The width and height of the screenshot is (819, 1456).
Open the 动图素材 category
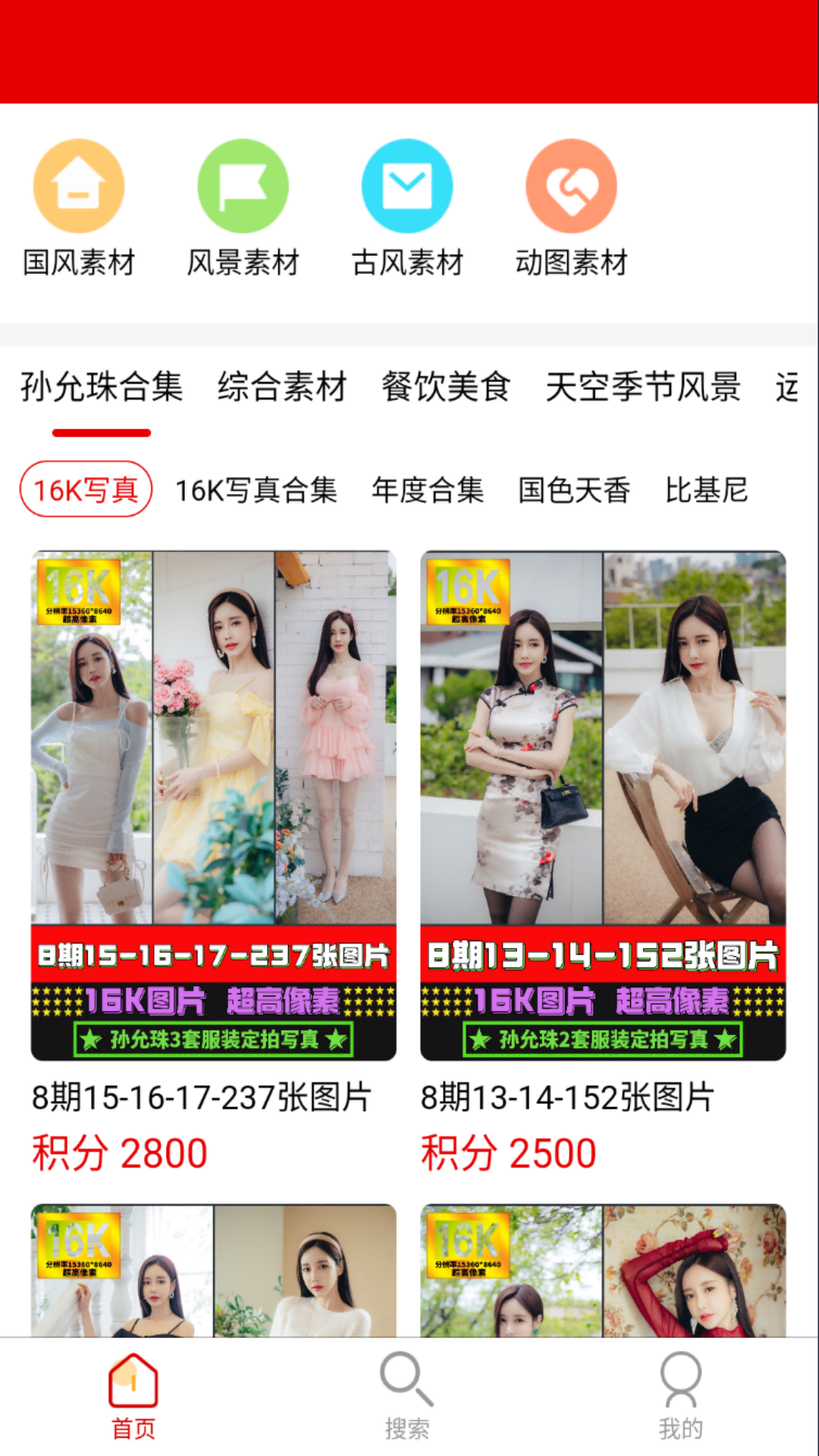(x=571, y=206)
